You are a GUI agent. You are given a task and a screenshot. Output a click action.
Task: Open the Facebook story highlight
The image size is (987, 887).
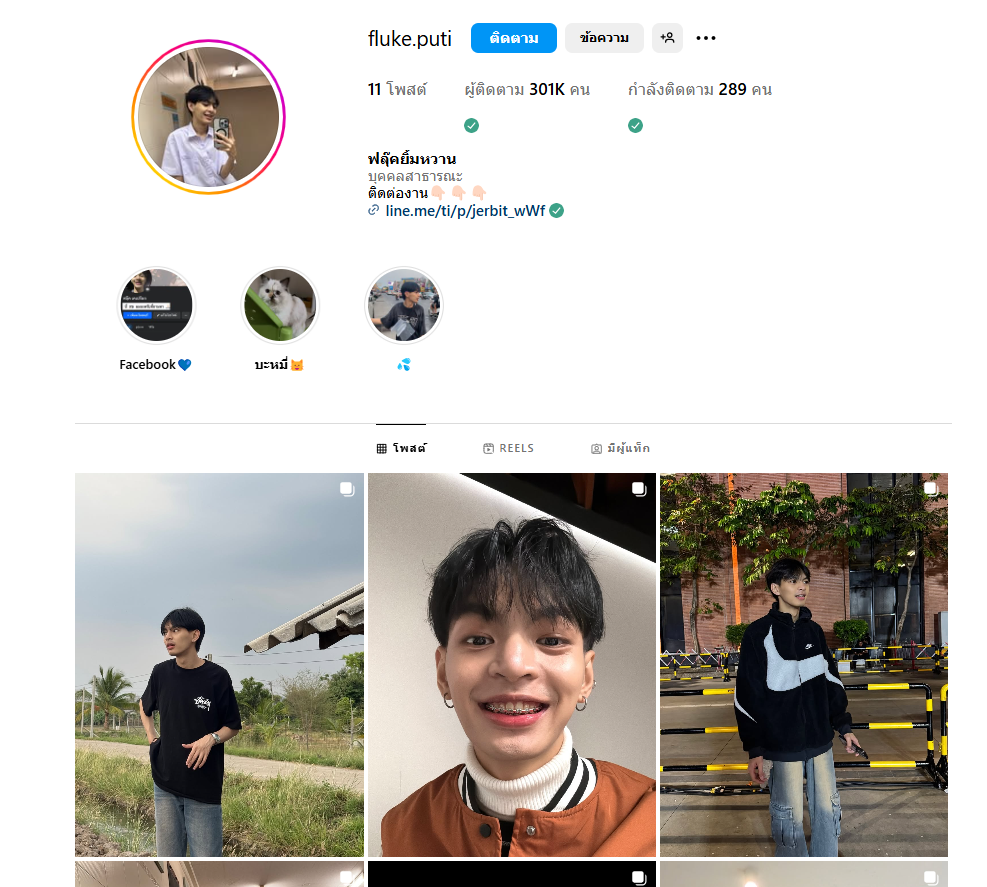tap(156, 305)
